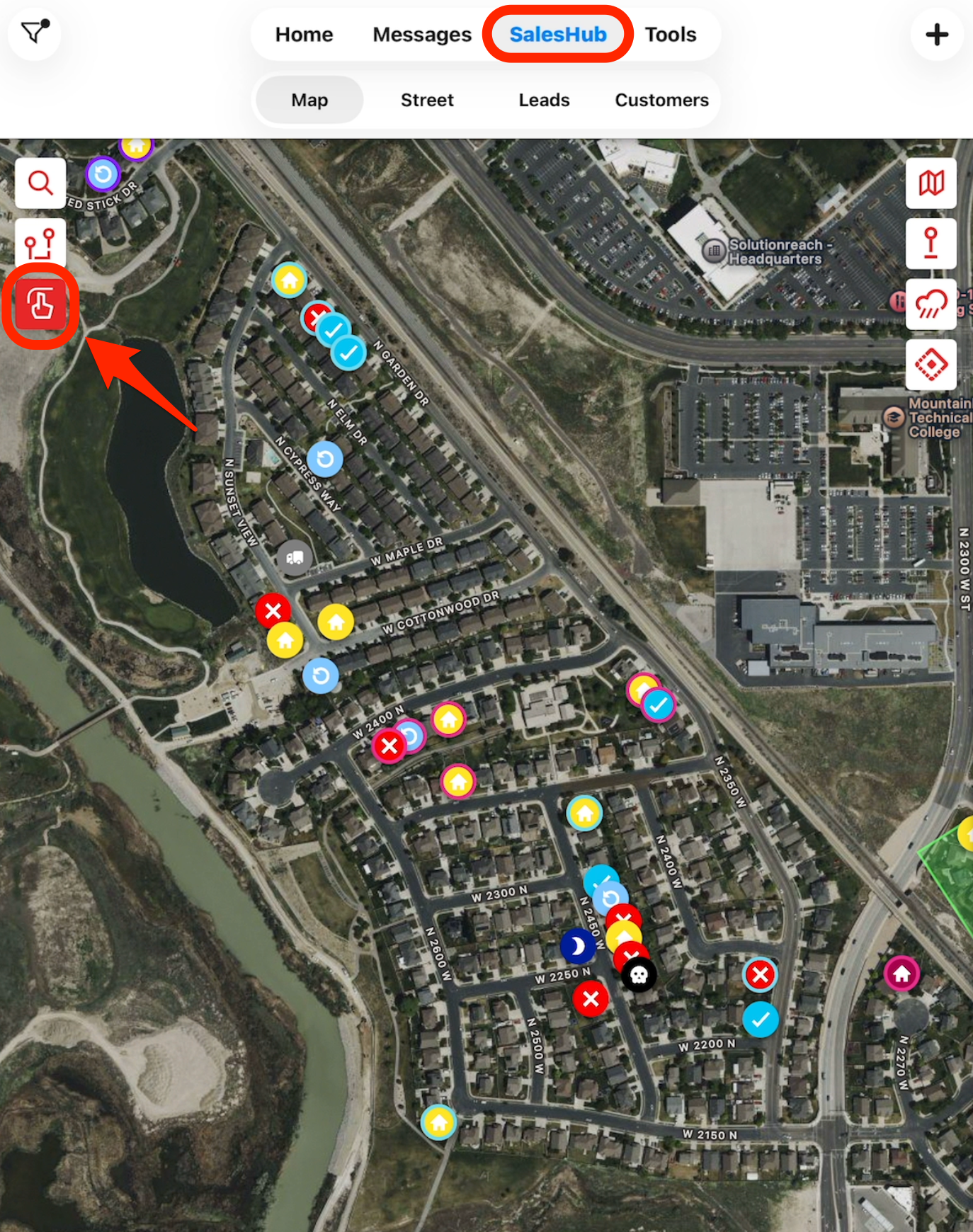Activate the red tap-to-select tool
973x1232 pixels.
[40, 304]
